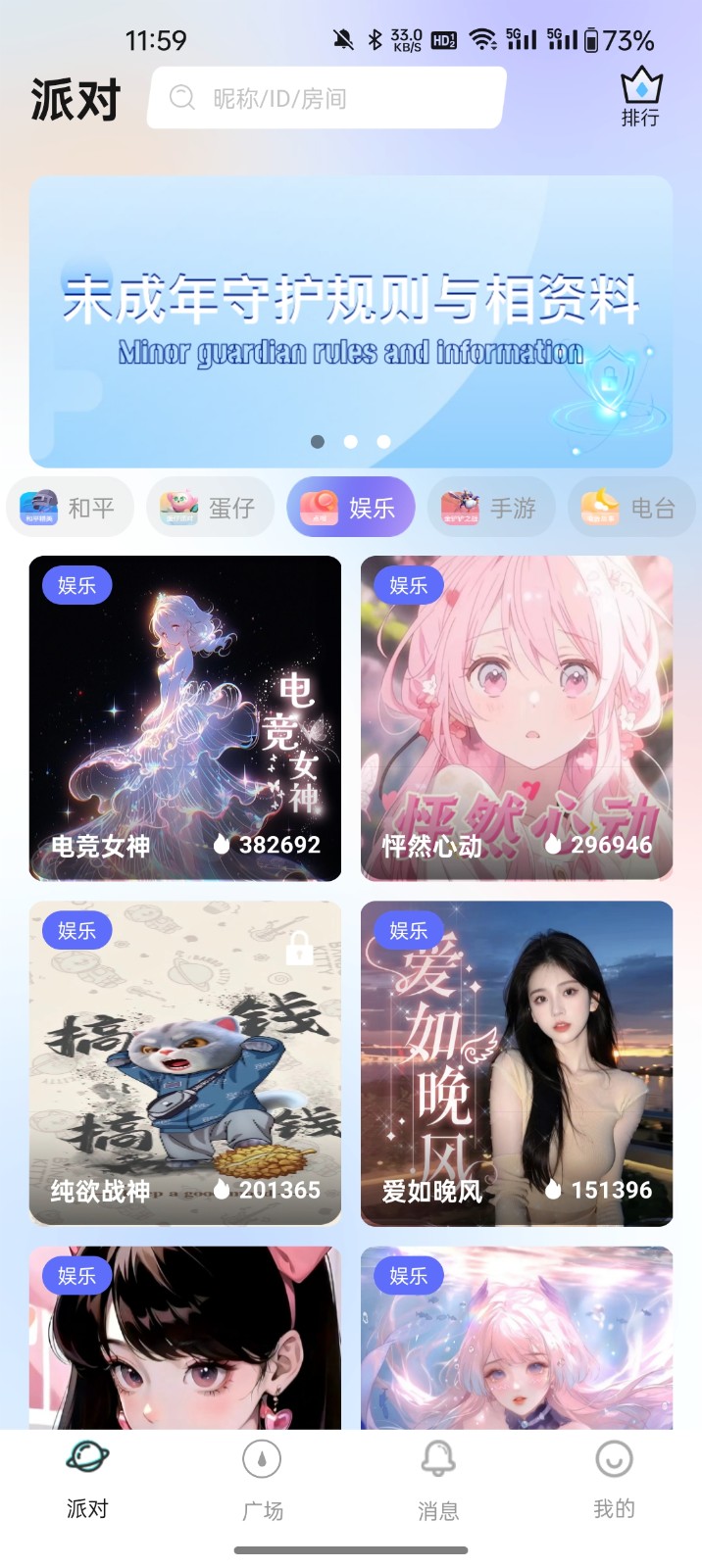Screen dimensions: 702x1568
Task: Switch to the 我的 profile tab
Action: pos(614,1480)
